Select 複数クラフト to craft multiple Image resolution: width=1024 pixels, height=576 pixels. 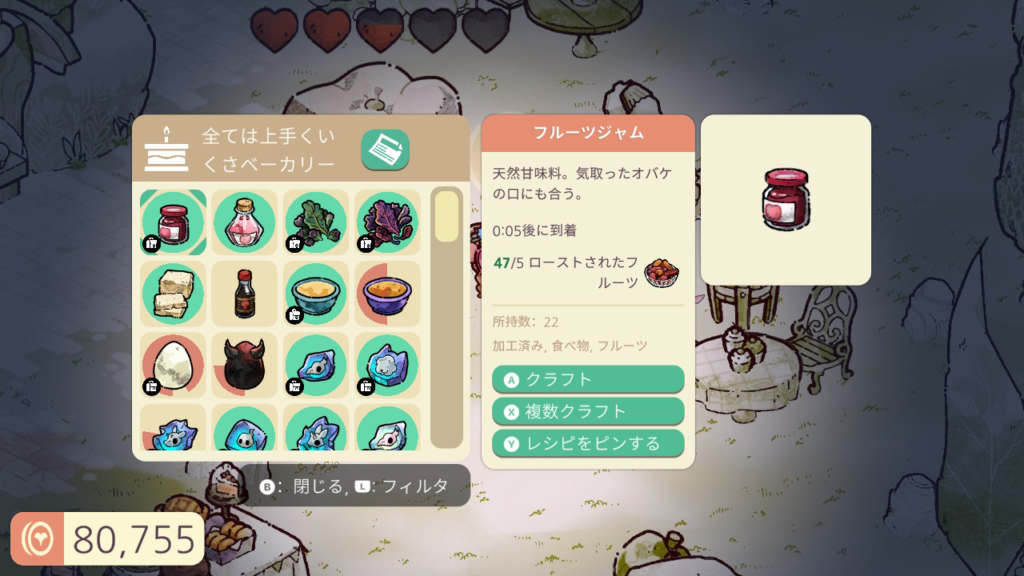click(588, 411)
